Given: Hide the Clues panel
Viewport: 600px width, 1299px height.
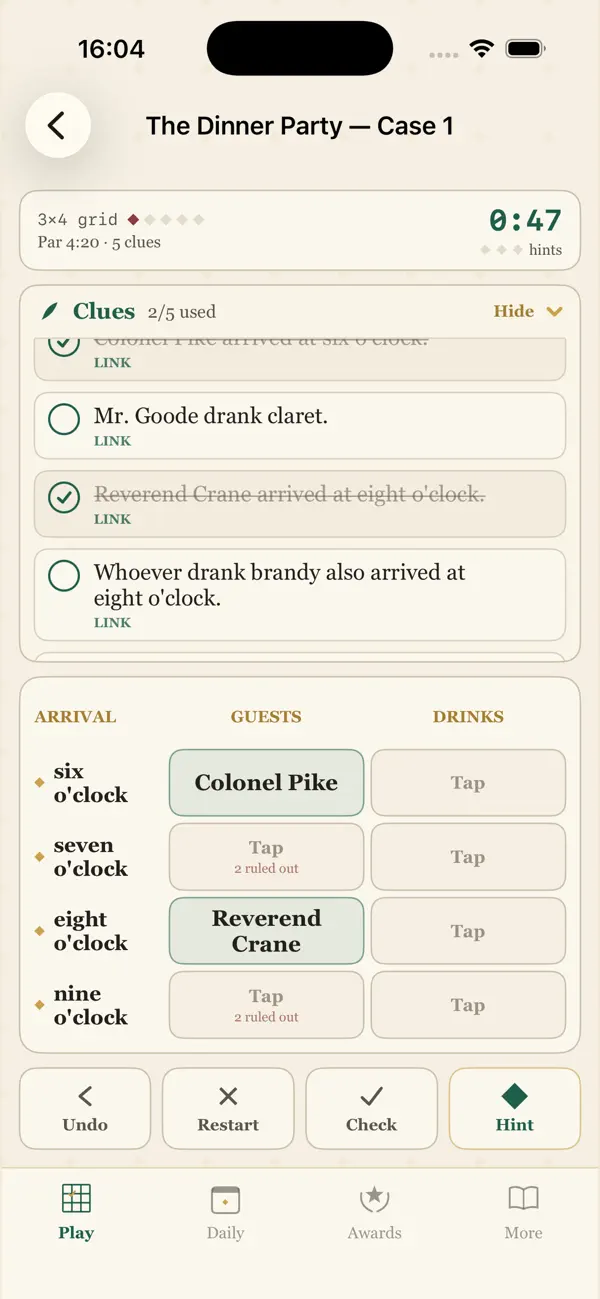Looking at the screenshot, I should [x=528, y=312].
